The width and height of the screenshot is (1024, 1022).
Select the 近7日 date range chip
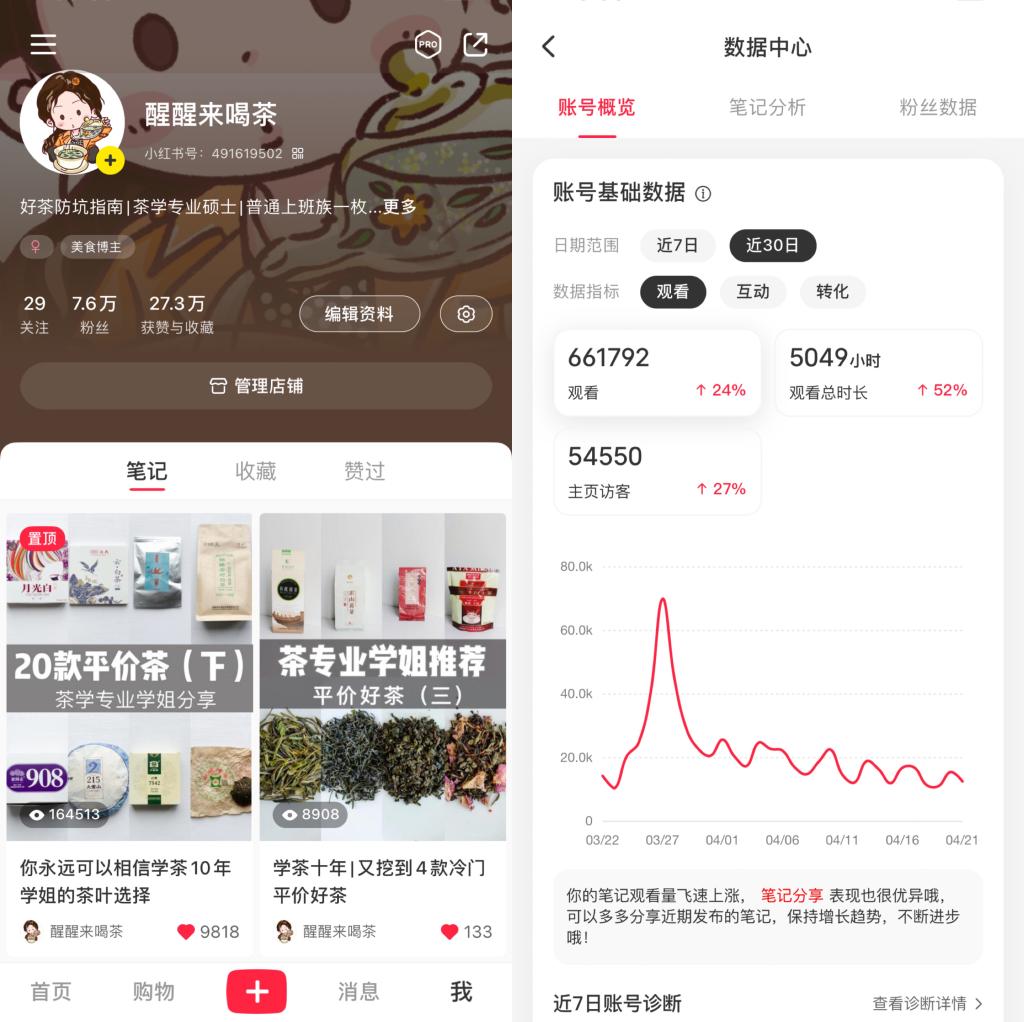coord(677,245)
